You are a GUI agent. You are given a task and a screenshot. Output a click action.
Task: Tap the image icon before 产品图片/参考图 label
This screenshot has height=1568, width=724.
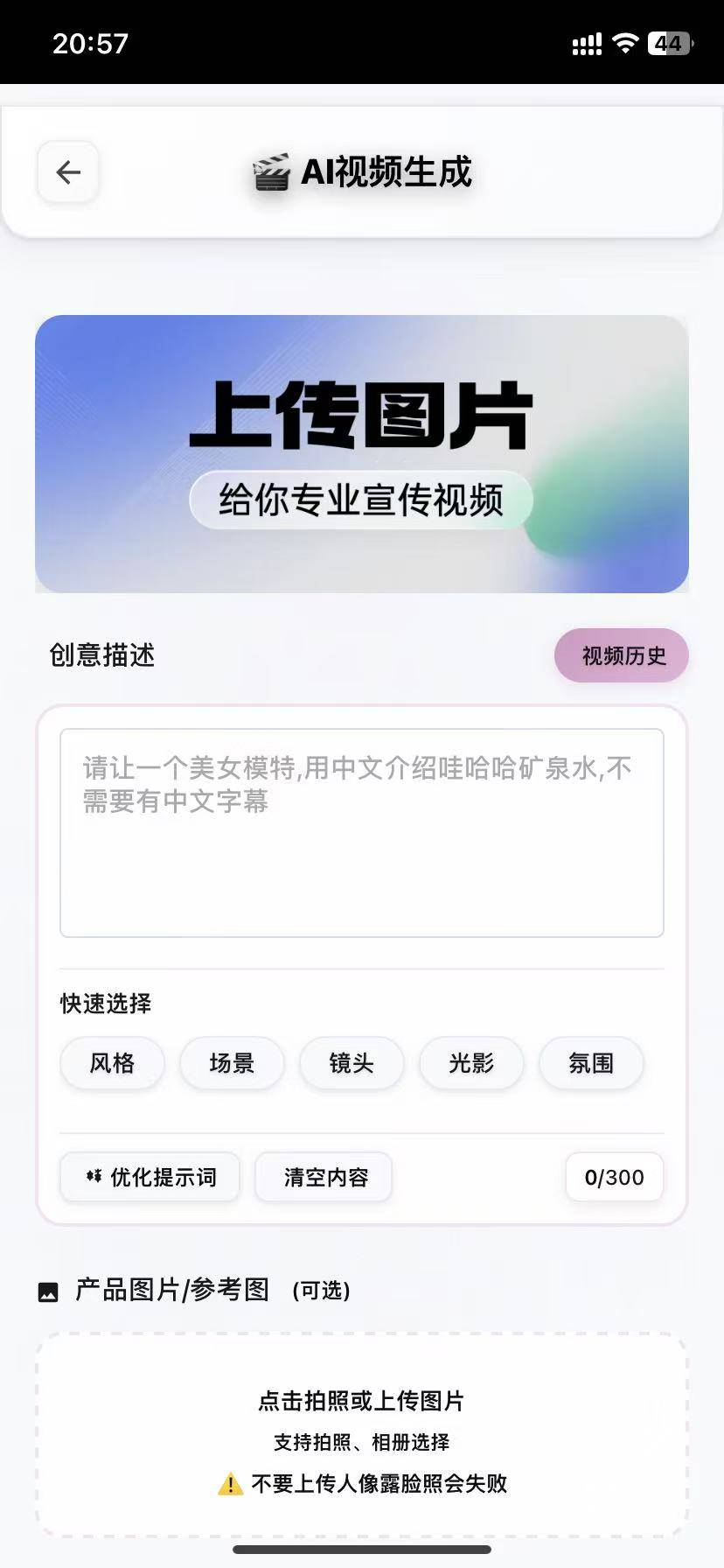48,1291
